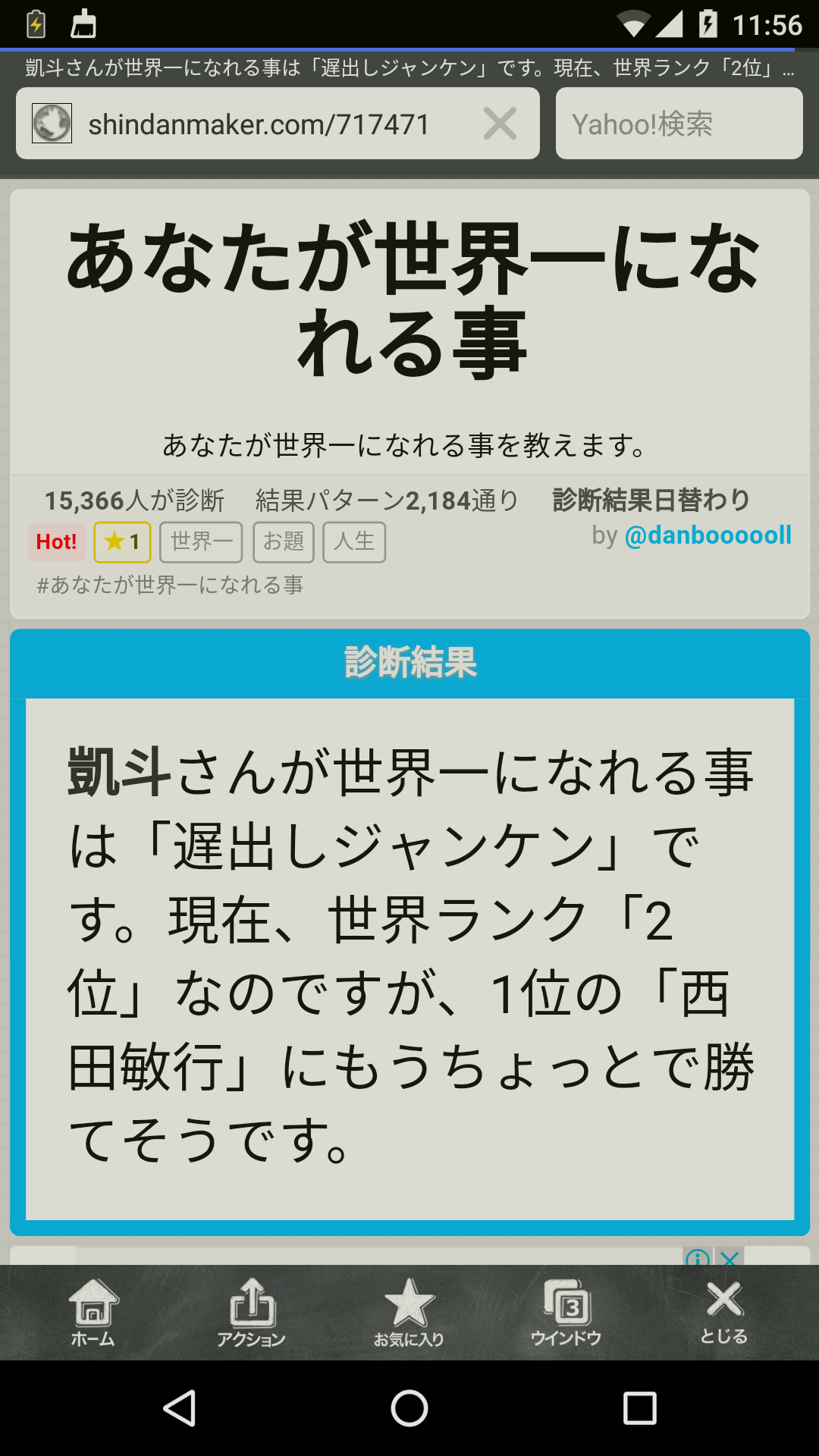Screen dimensions: 819x1456
Task: Close the toolbar with とじる
Action: (724, 1312)
